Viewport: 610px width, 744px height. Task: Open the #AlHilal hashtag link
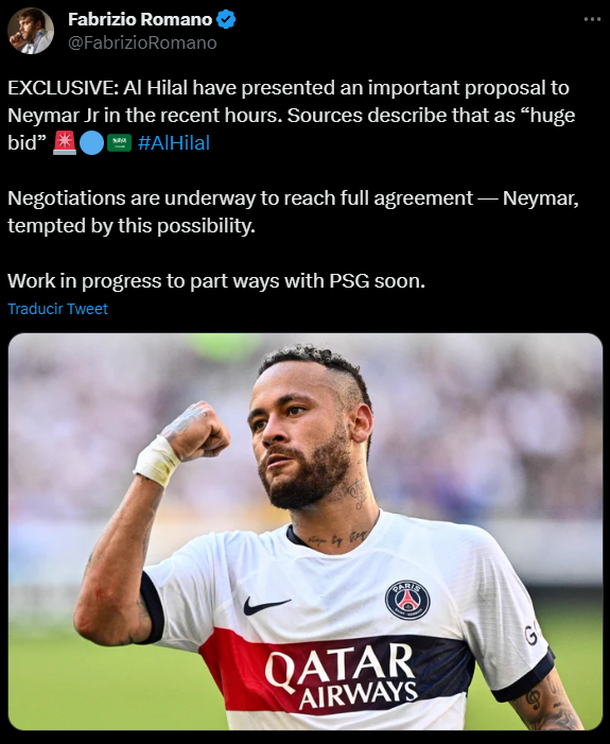tap(173, 143)
